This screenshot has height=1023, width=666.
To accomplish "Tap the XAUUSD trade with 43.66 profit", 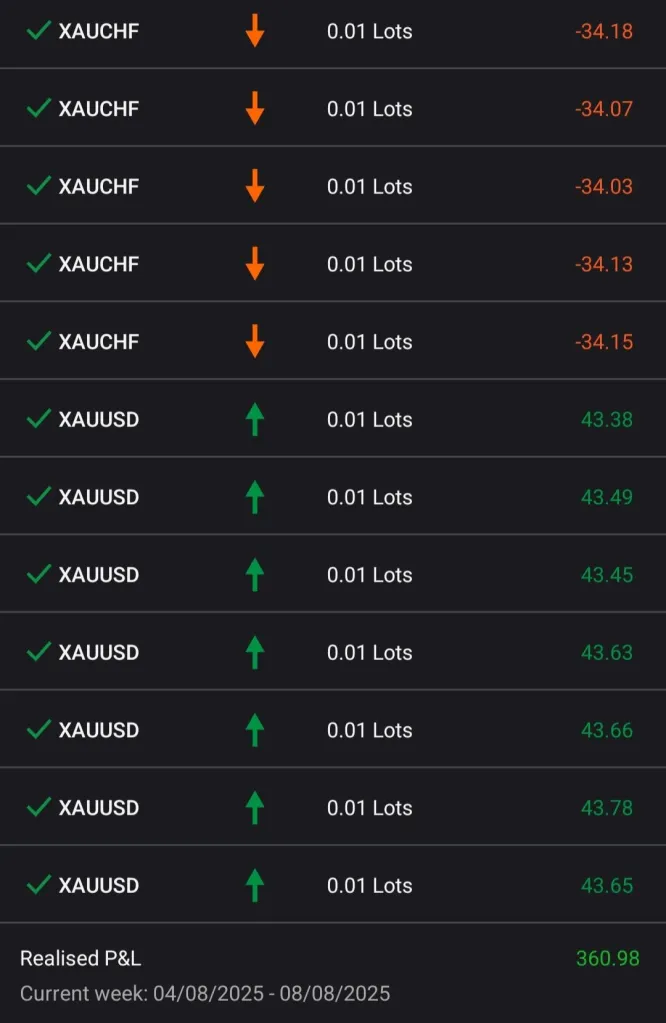I will tap(333, 730).
